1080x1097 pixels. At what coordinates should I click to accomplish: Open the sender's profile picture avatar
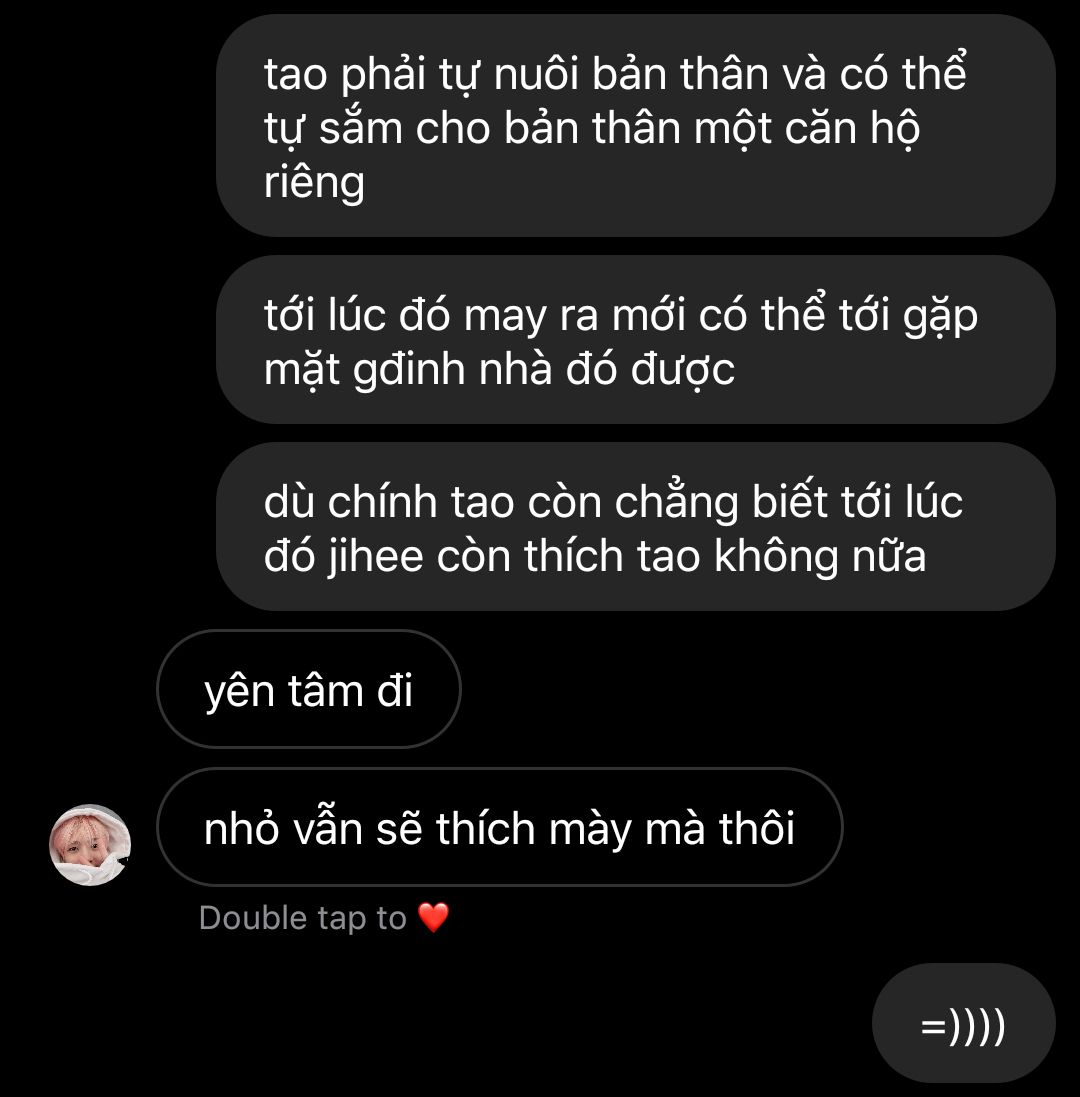click(x=90, y=845)
